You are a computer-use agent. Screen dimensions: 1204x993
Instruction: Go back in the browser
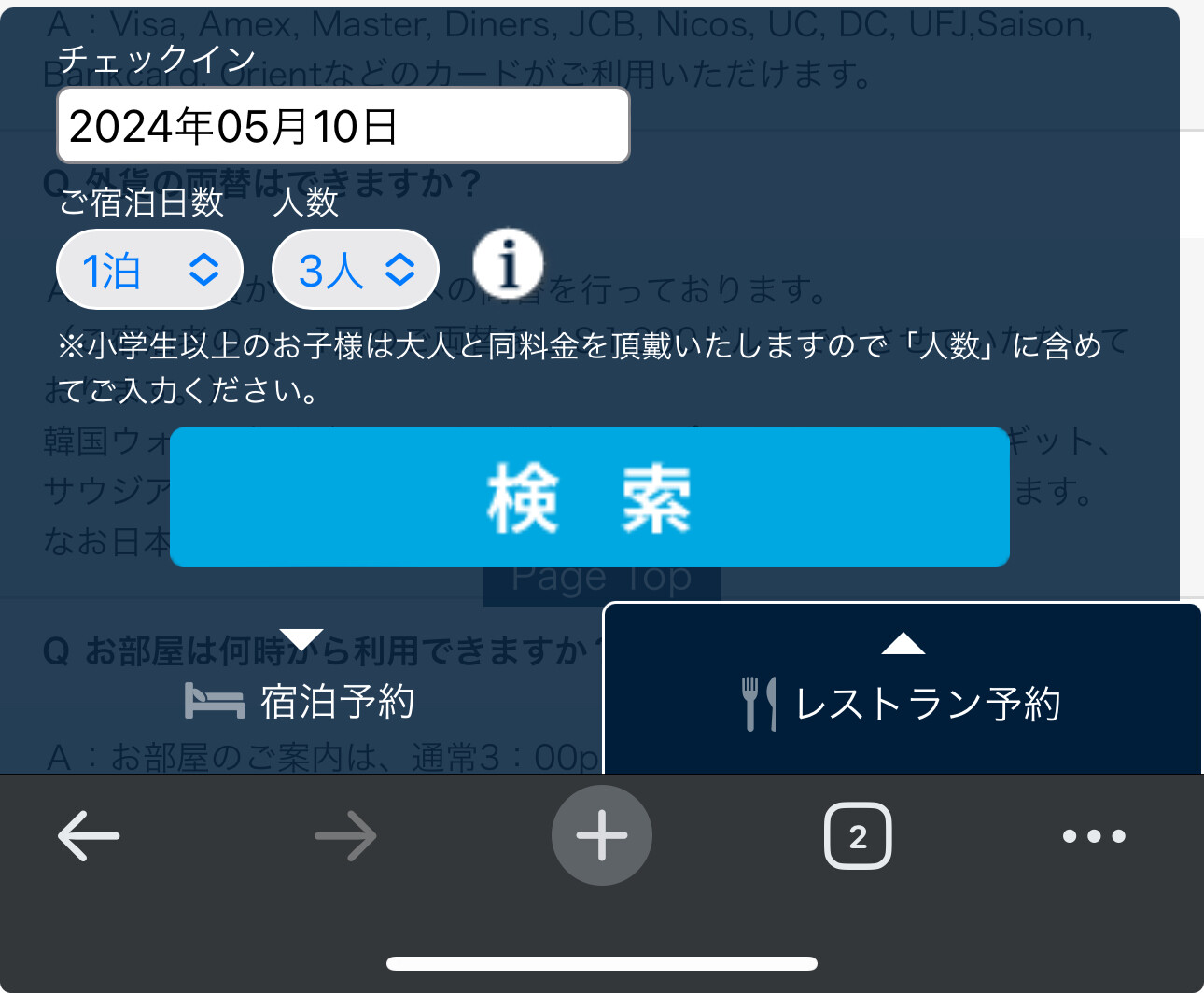[89, 835]
